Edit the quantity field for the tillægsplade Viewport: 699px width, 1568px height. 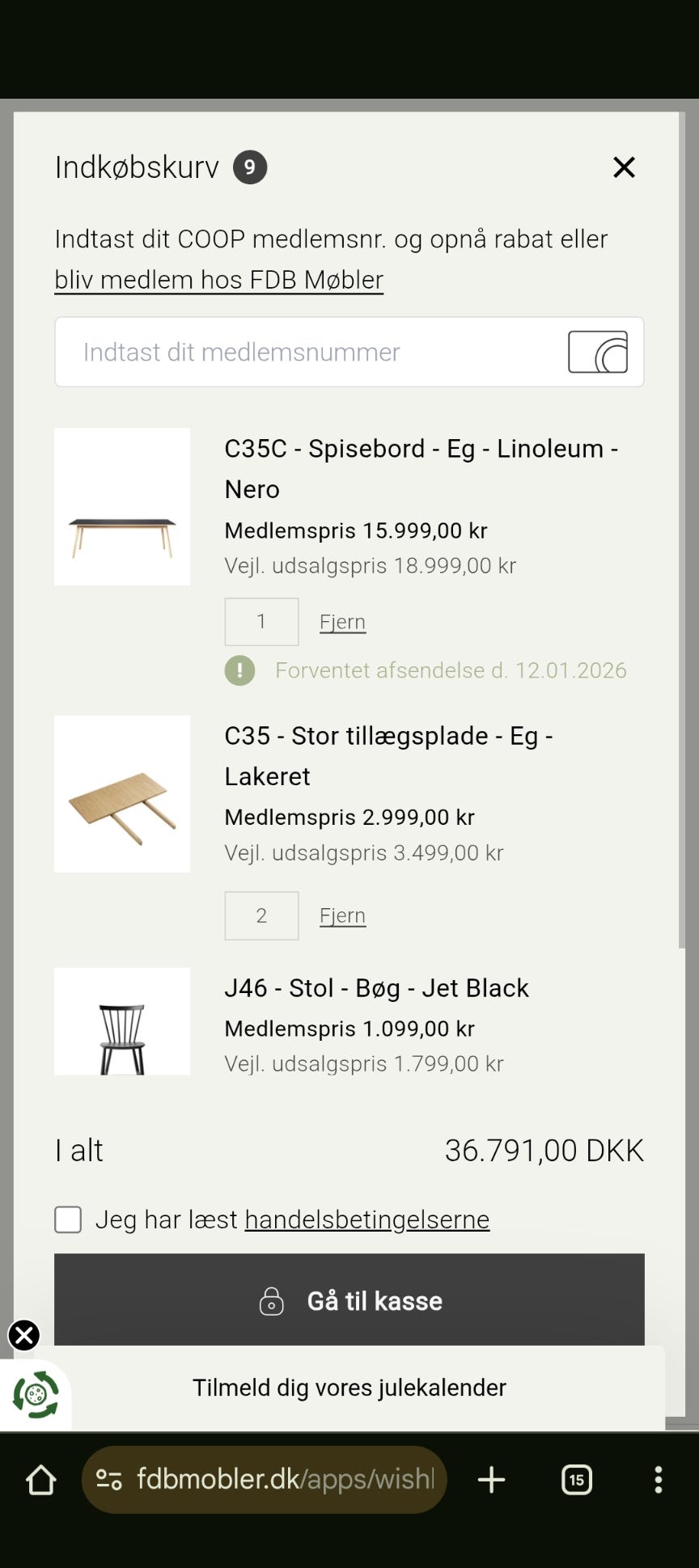261,915
